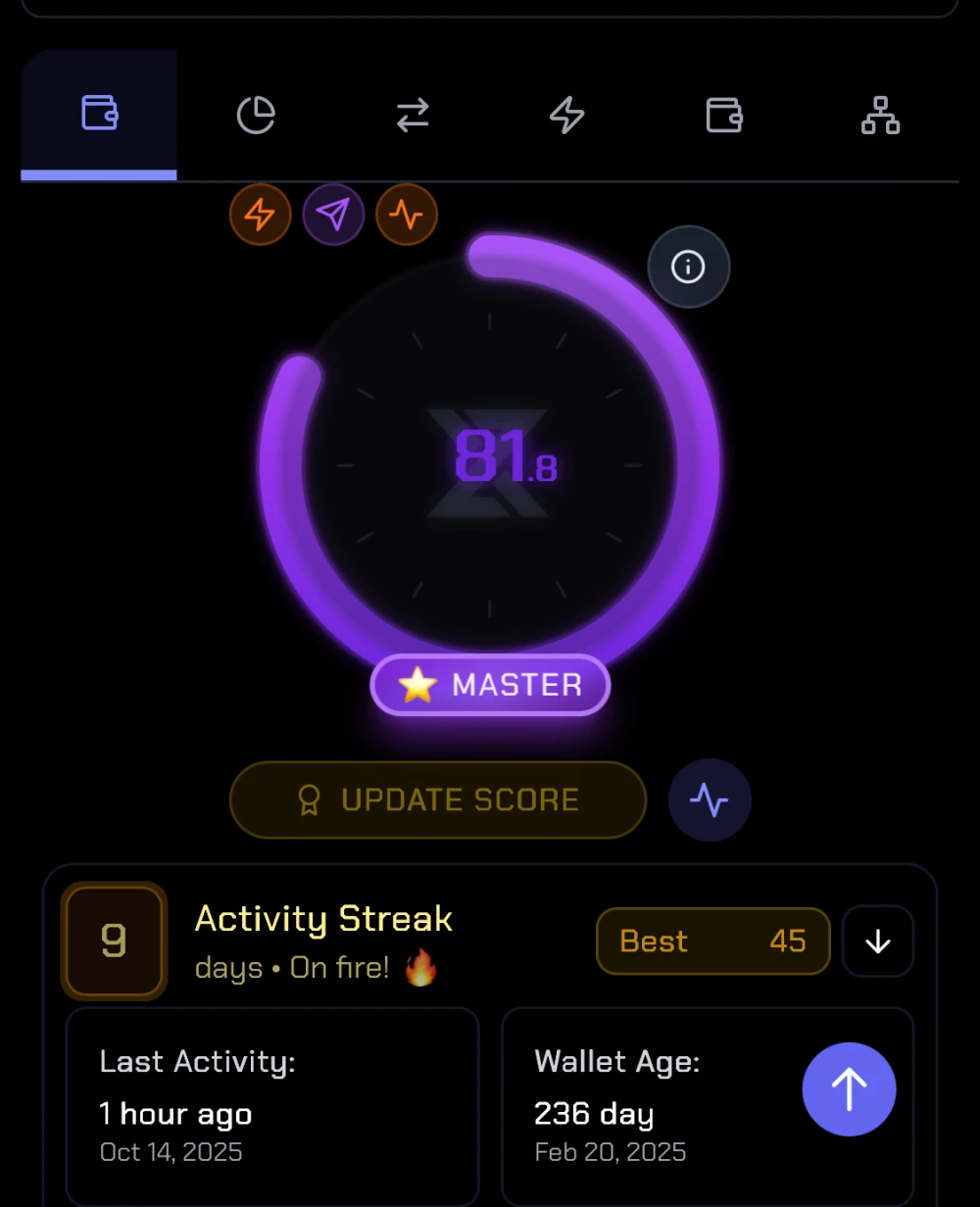Switch to the pie chart tab
The height and width of the screenshot is (1207, 980).
256,116
